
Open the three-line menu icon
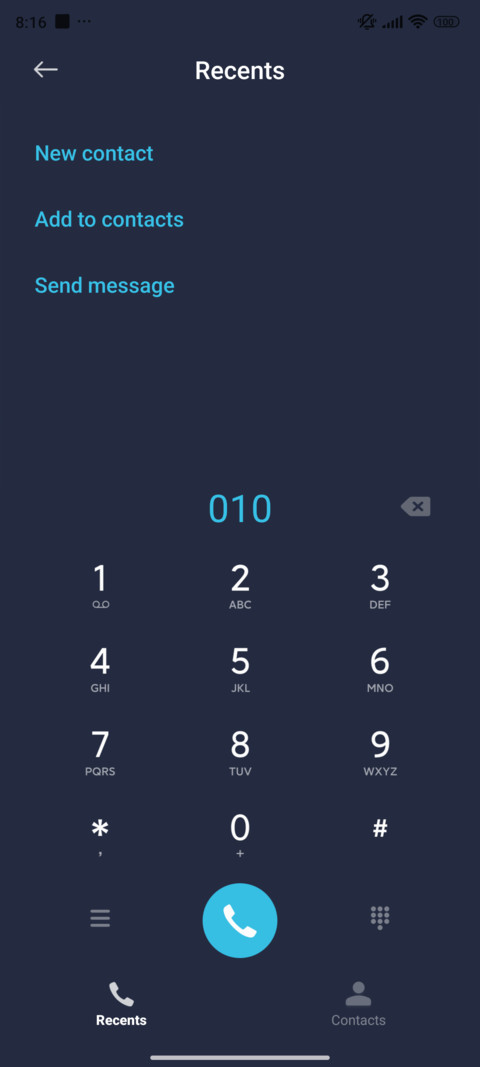tap(100, 918)
